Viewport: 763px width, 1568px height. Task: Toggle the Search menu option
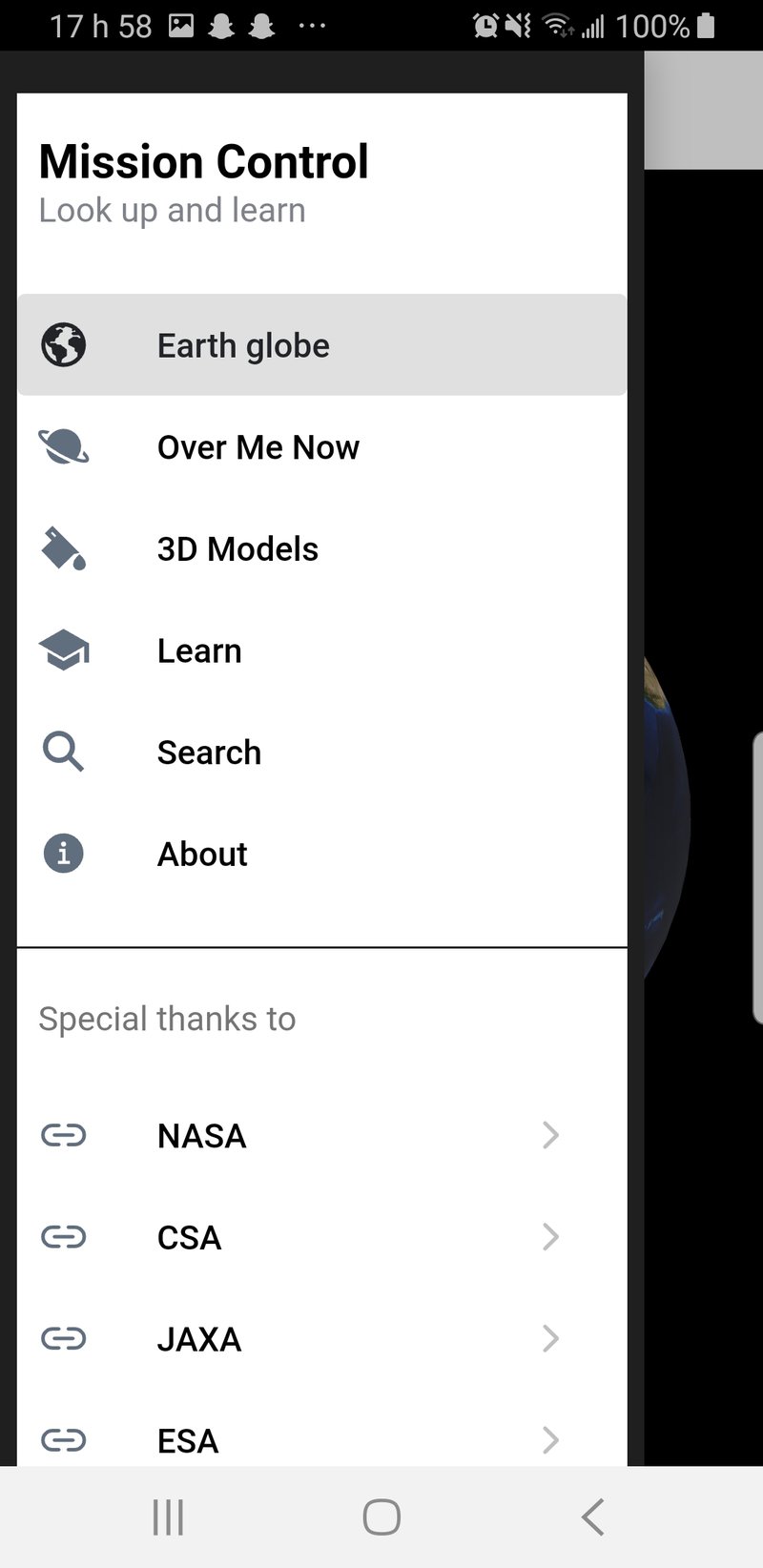209,752
